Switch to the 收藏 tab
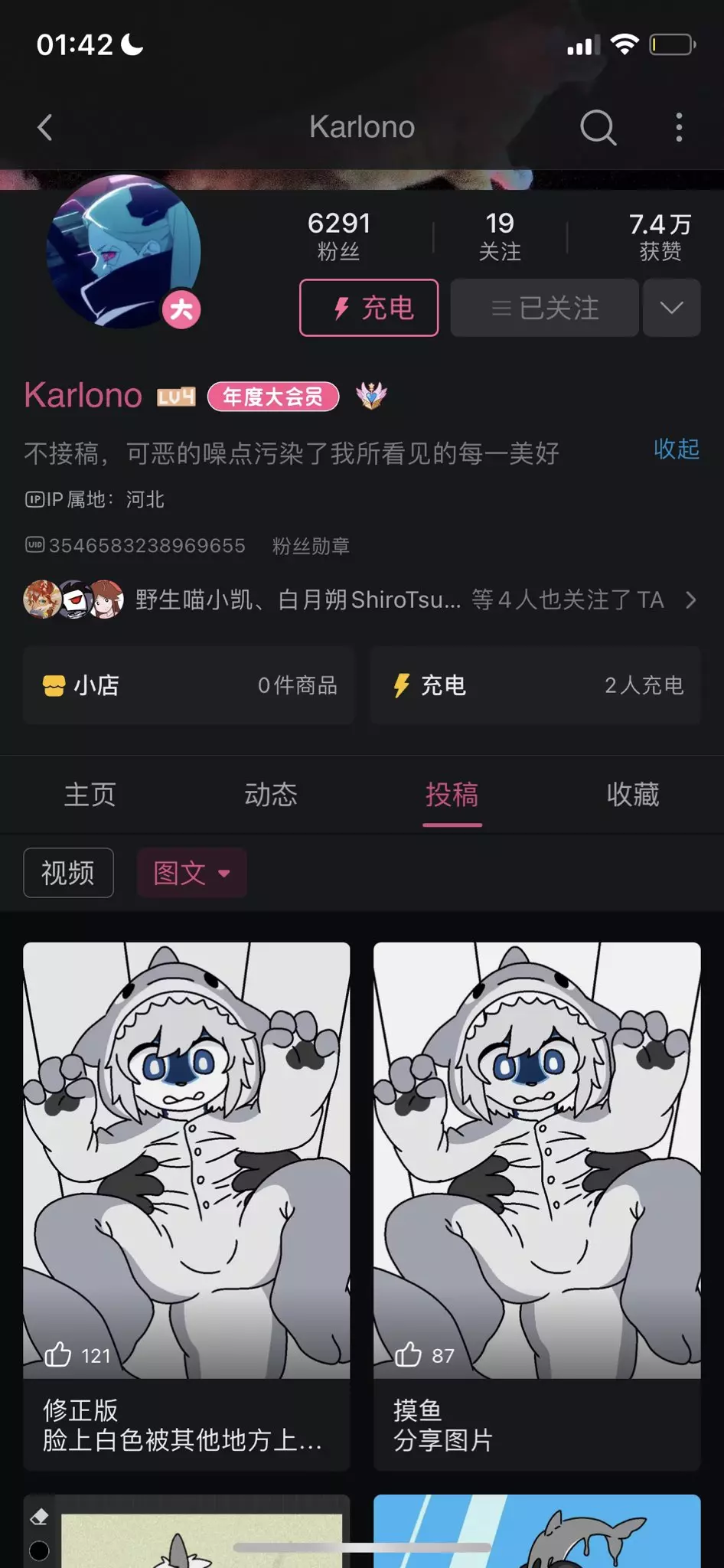 pos(633,795)
